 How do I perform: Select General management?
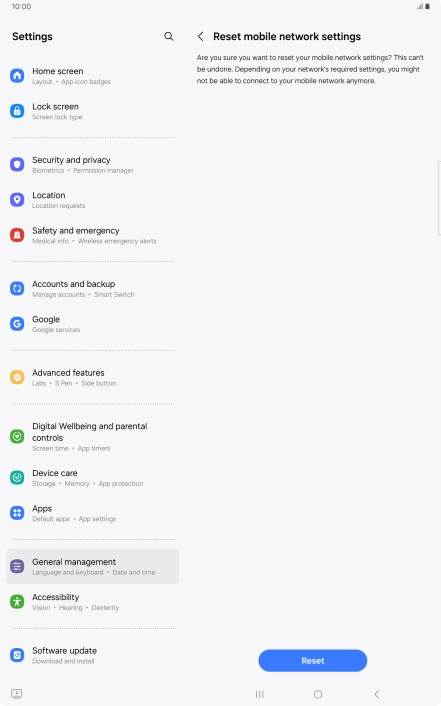click(92, 566)
